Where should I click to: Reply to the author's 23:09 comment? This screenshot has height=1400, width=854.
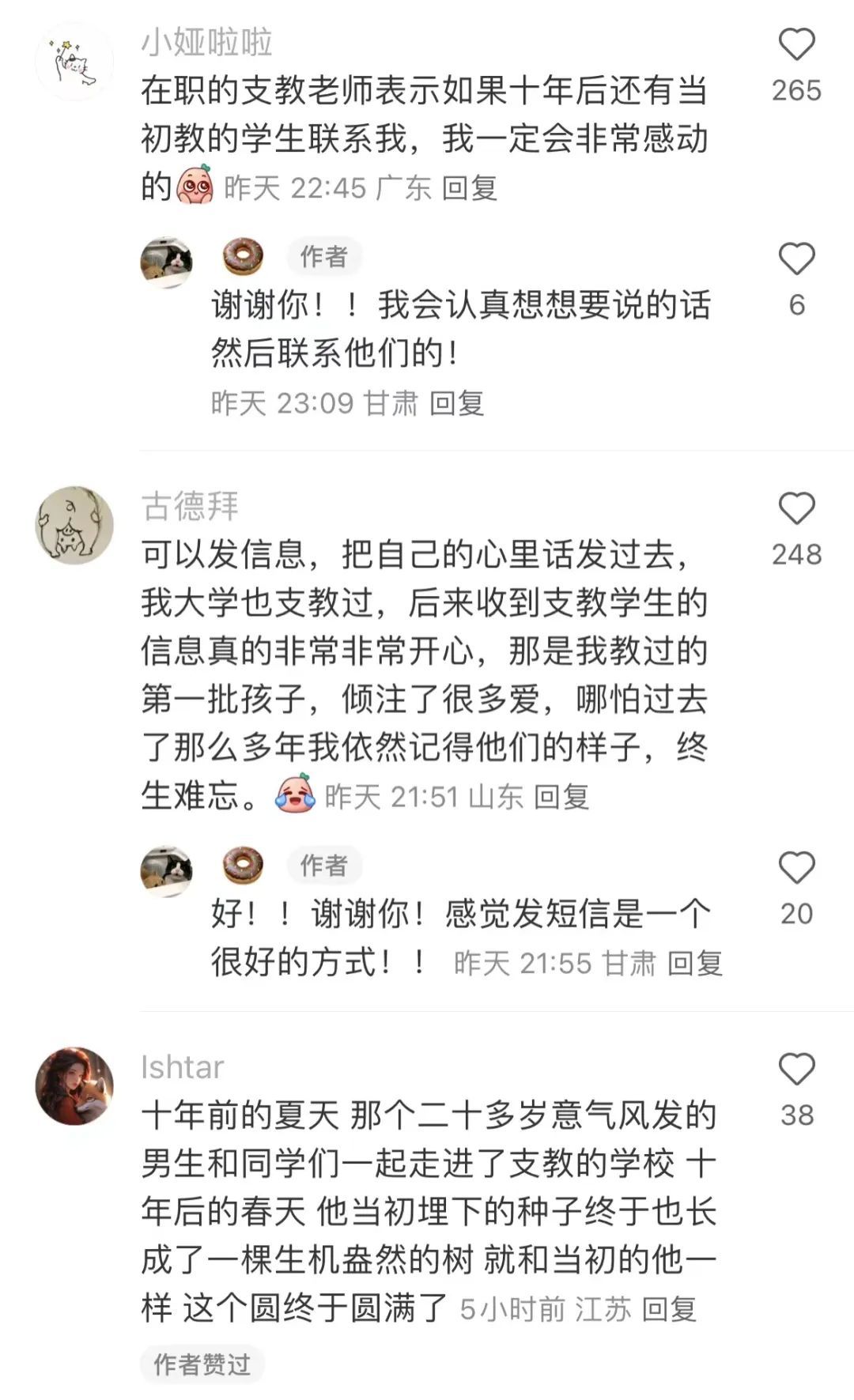(x=456, y=403)
